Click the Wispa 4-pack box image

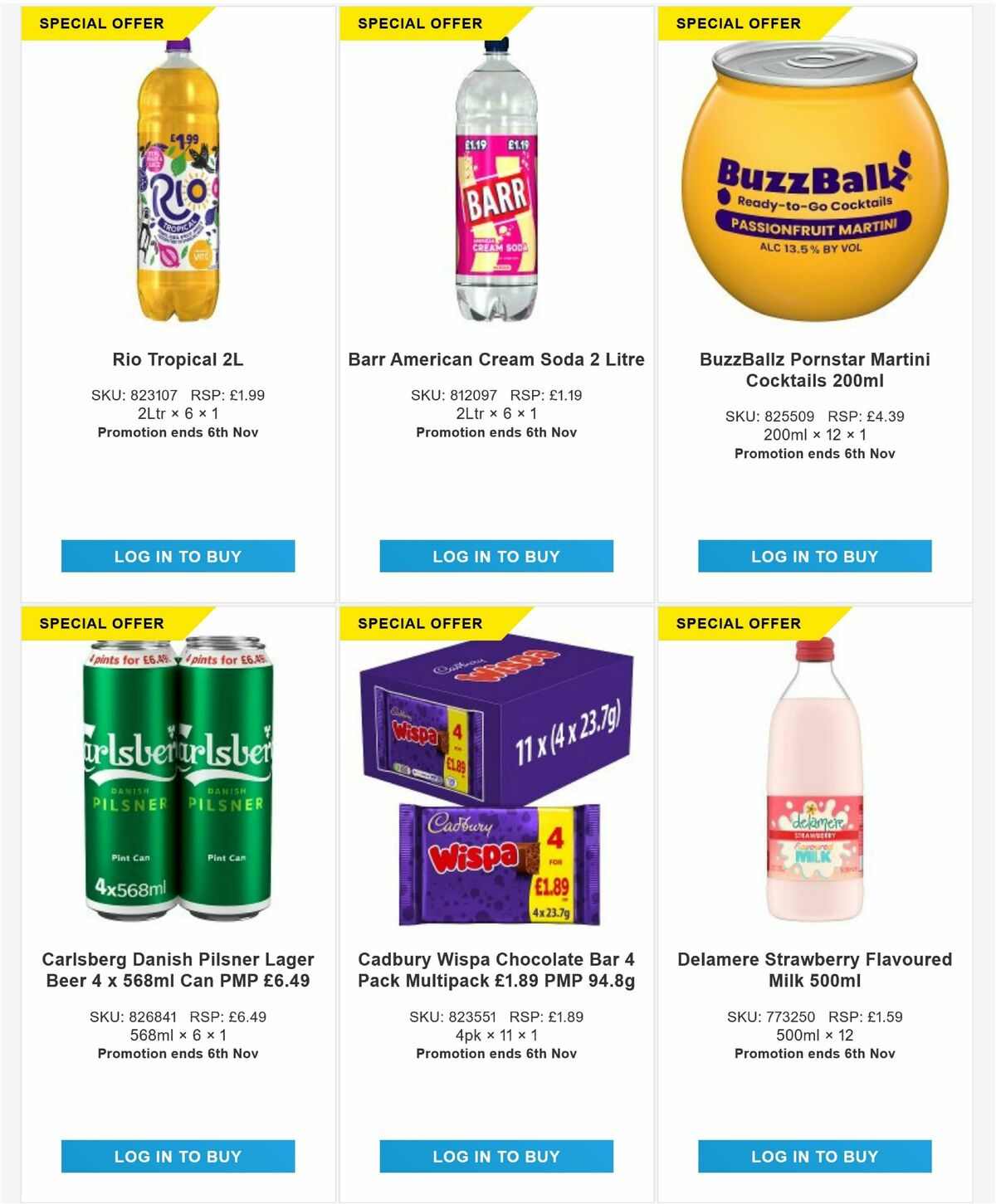496,780
